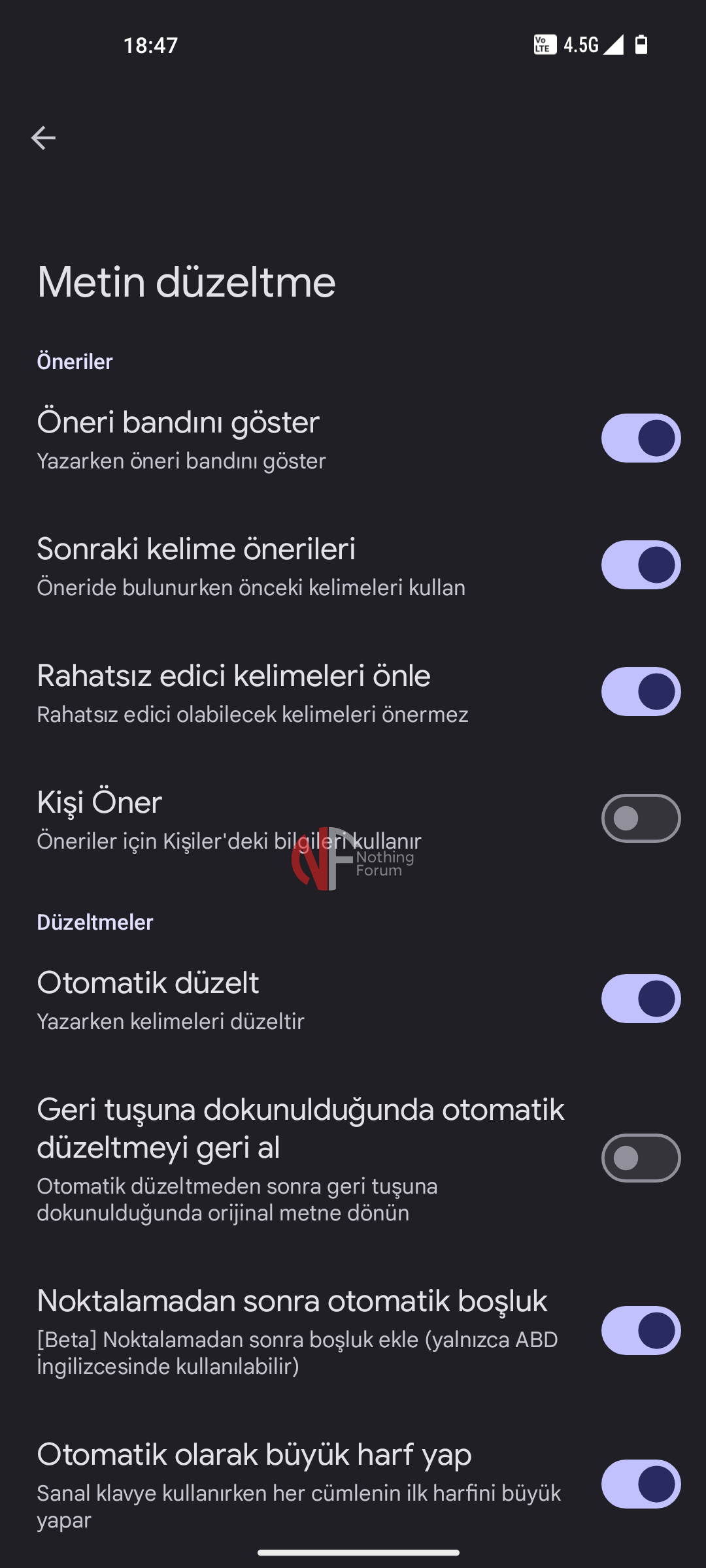The height and width of the screenshot is (1568, 706).
Task: Switch off Otomatik düzelt
Action: (641, 998)
